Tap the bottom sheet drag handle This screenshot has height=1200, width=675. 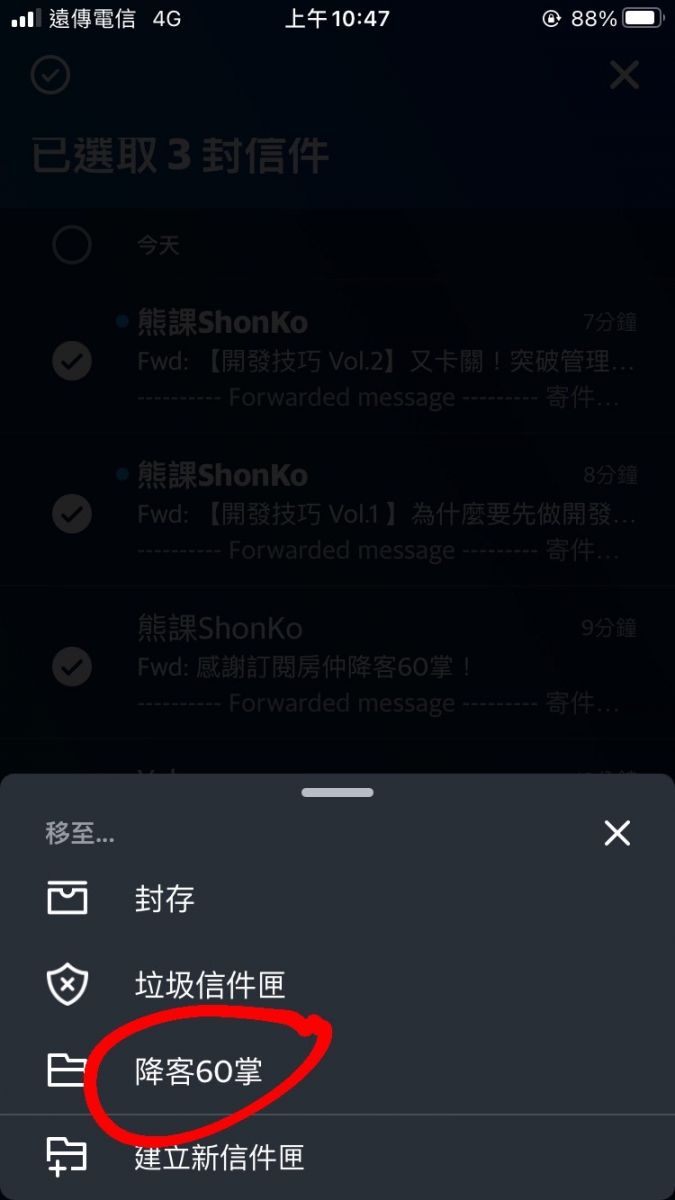[337, 793]
